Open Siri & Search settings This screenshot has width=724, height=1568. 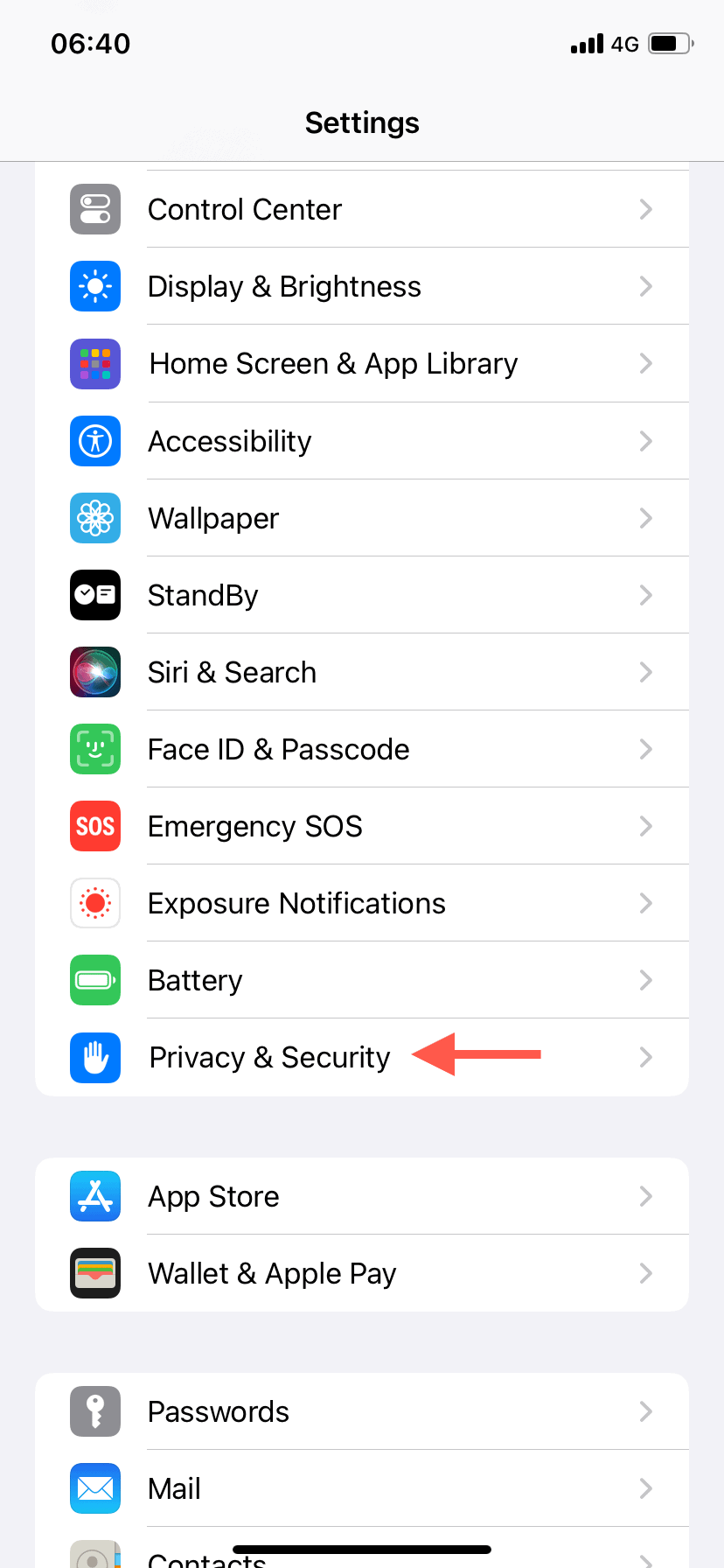coord(232,672)
